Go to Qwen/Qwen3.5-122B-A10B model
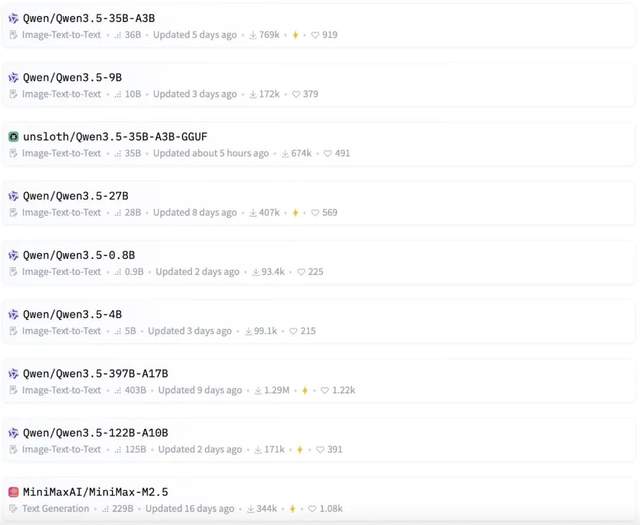Viewport: 640px width, 525px height. pos(95,432)
